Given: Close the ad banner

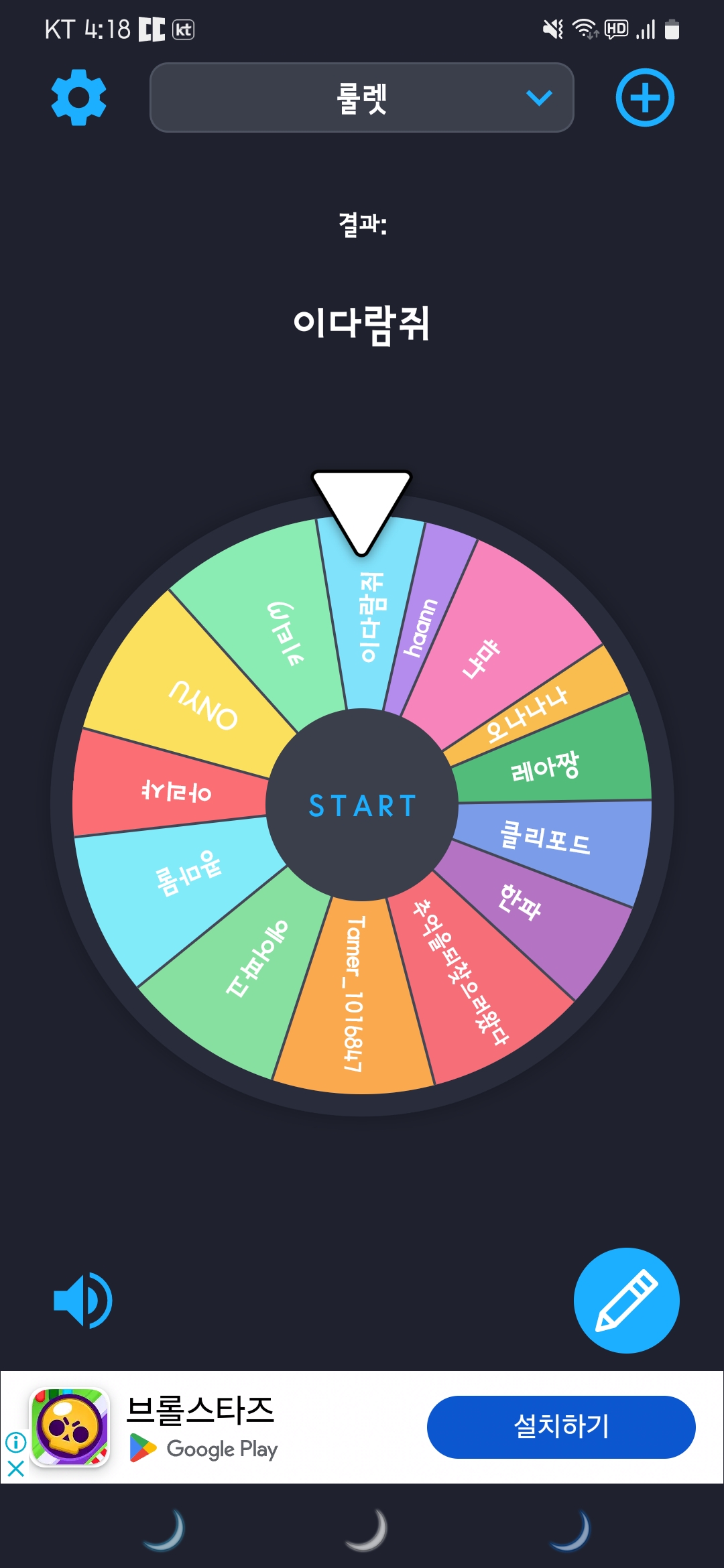Looking at the screenshot, I should (15, 1469).
